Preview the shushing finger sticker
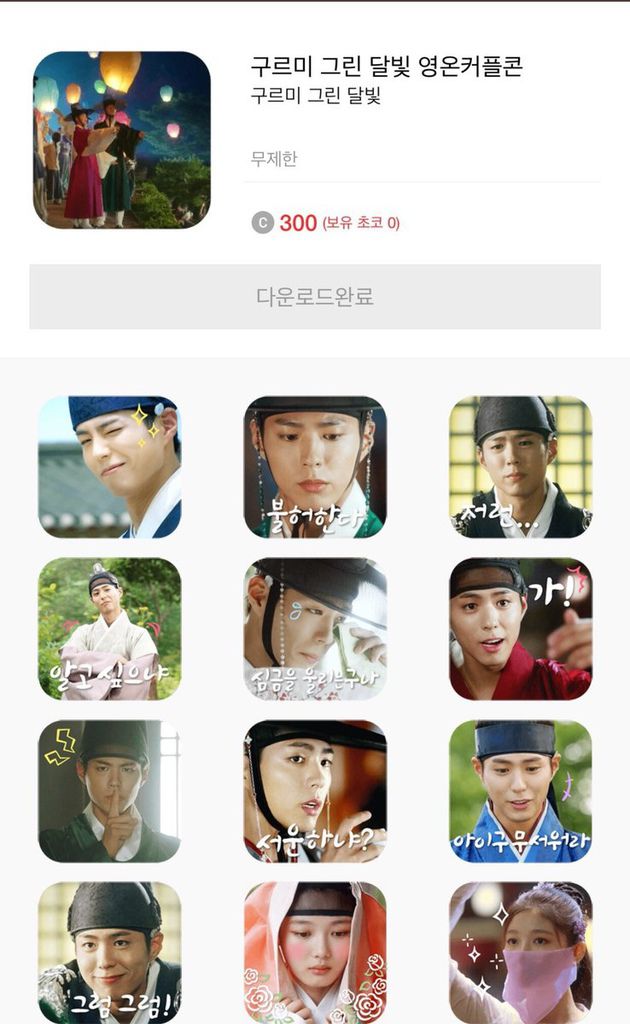Screen dimensions: 630x1024 click(x=110, y=791)
